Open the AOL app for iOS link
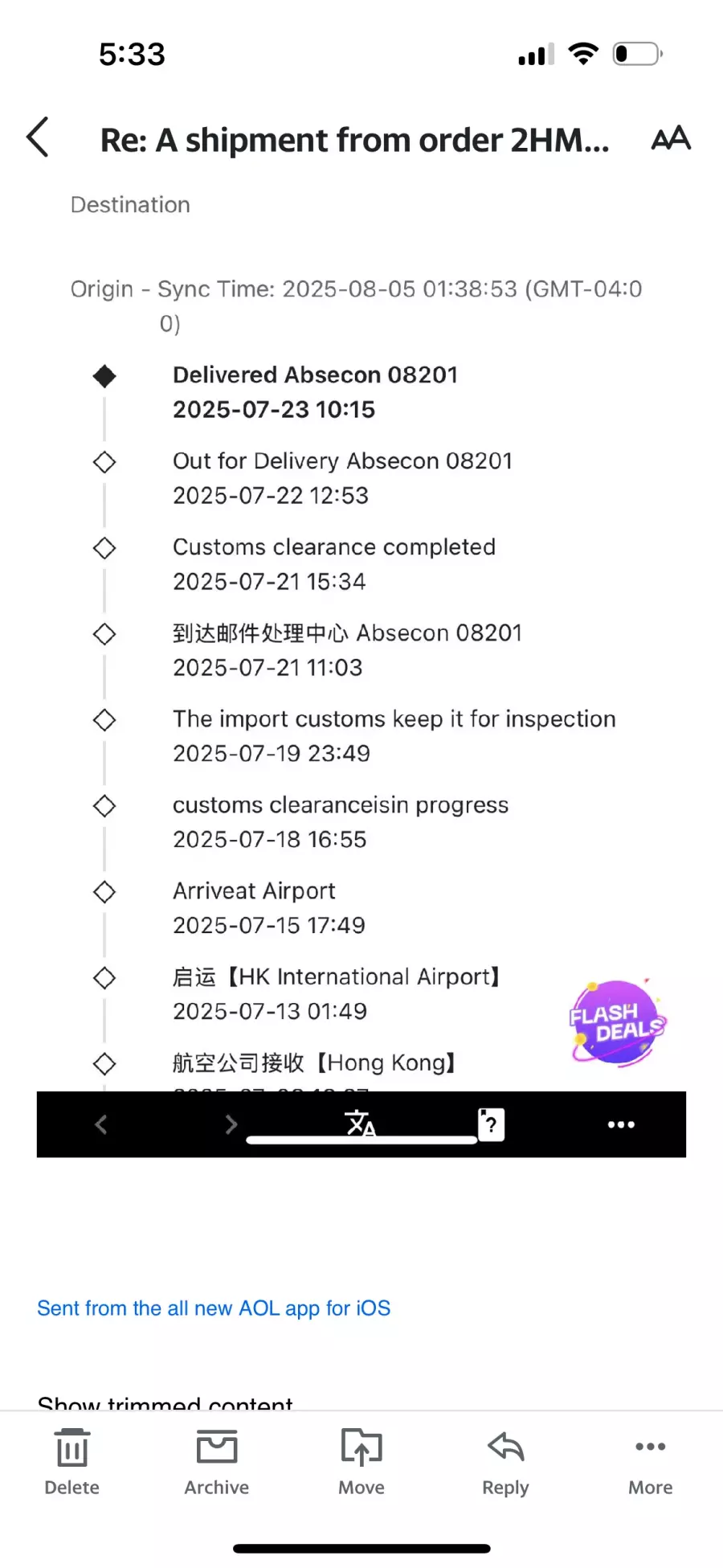 click(214, 1308)
